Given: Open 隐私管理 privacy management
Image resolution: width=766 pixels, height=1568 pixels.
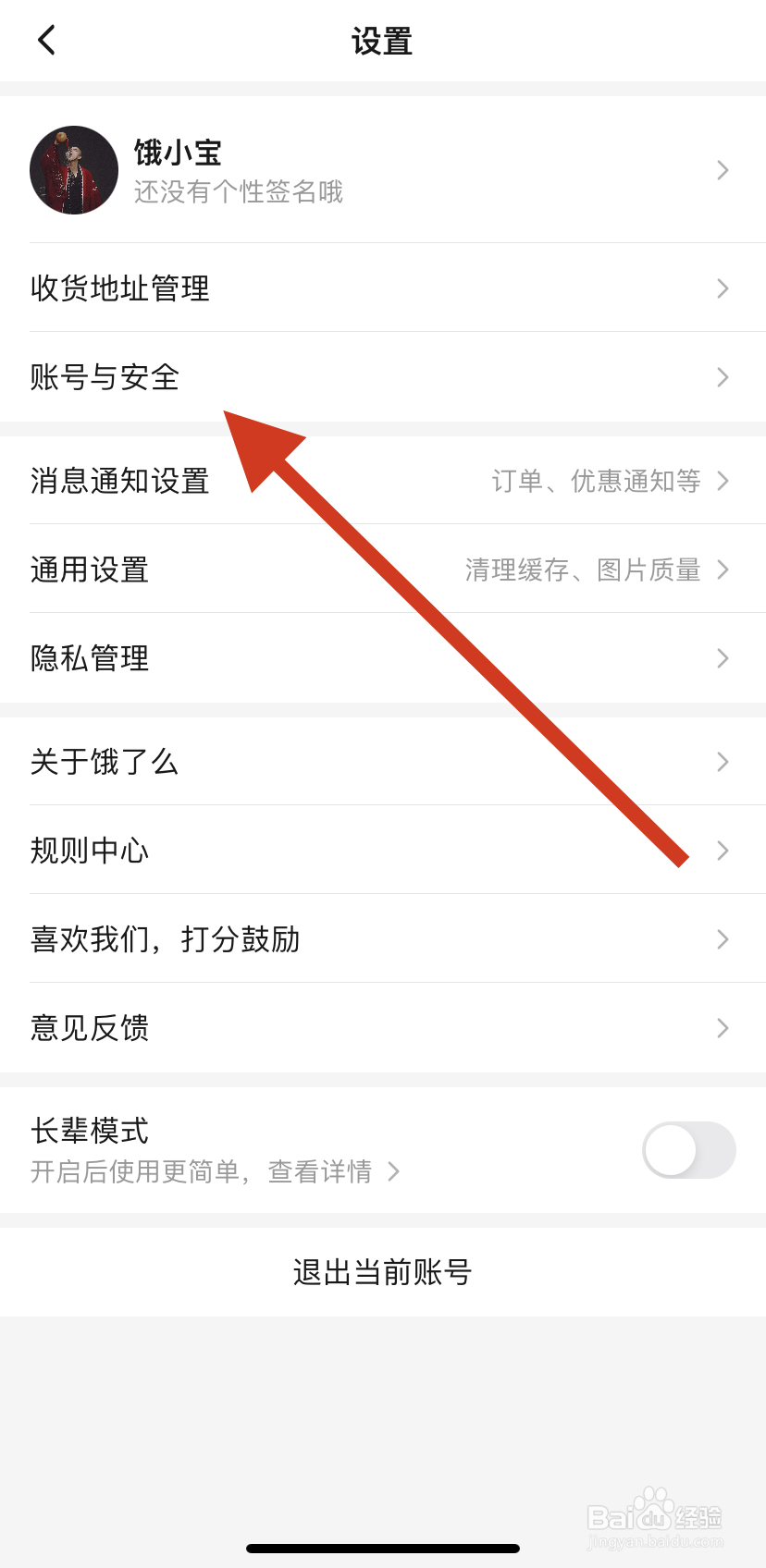Looking at the screenshot, I should (383, 658).
